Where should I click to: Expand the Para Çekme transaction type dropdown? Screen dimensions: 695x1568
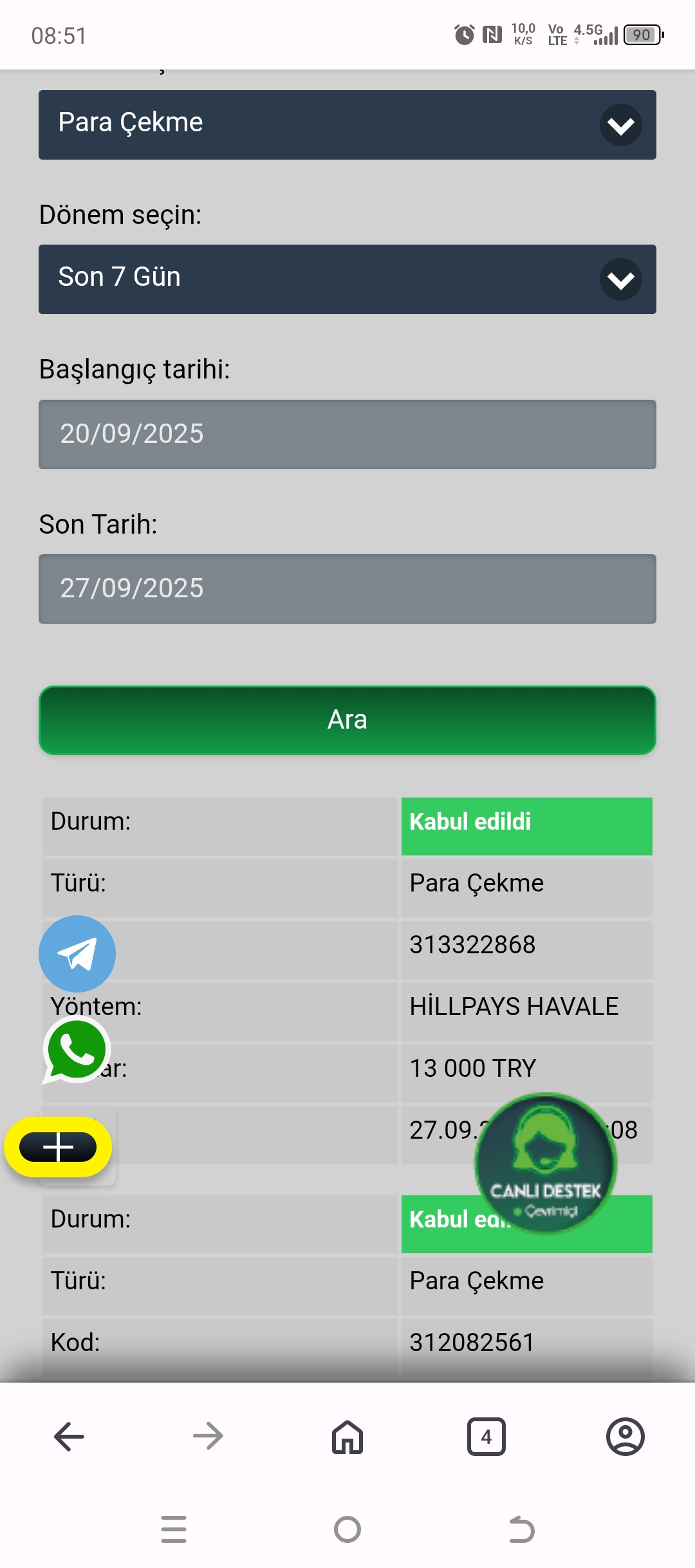347,125
